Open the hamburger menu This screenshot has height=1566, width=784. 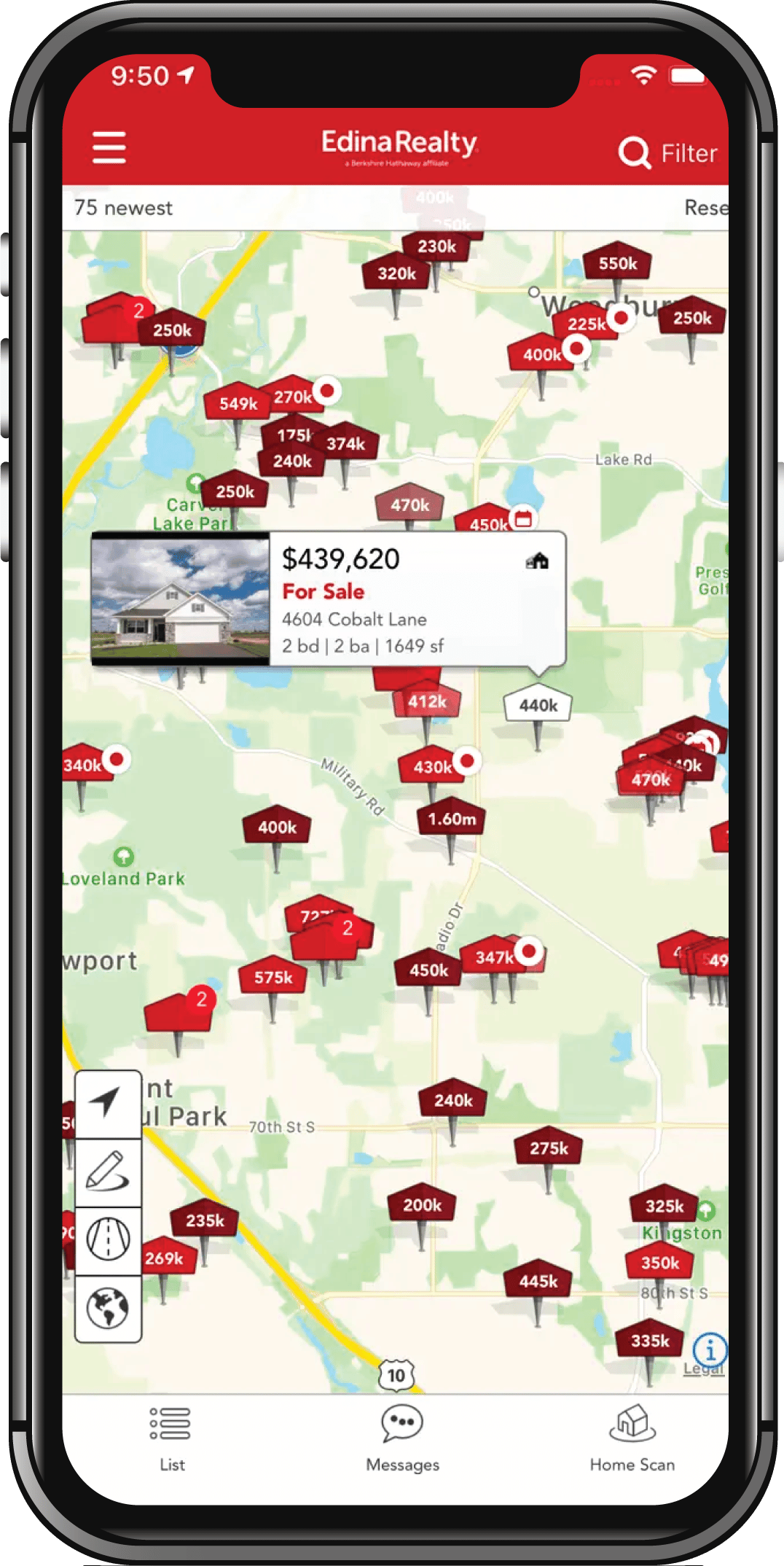[109, 148]
